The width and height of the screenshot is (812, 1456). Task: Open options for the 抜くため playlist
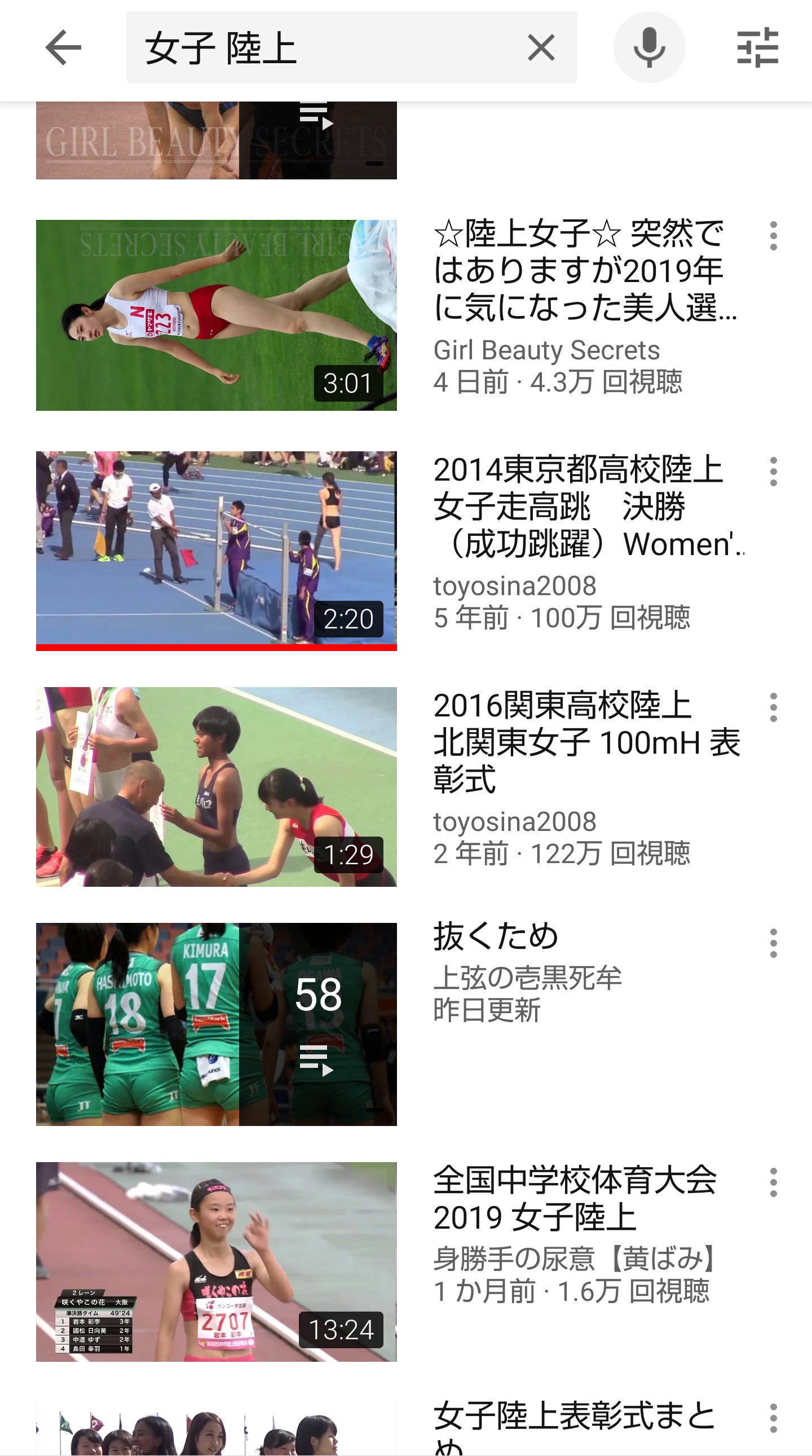pyautogui.click(x=773, y=943)
